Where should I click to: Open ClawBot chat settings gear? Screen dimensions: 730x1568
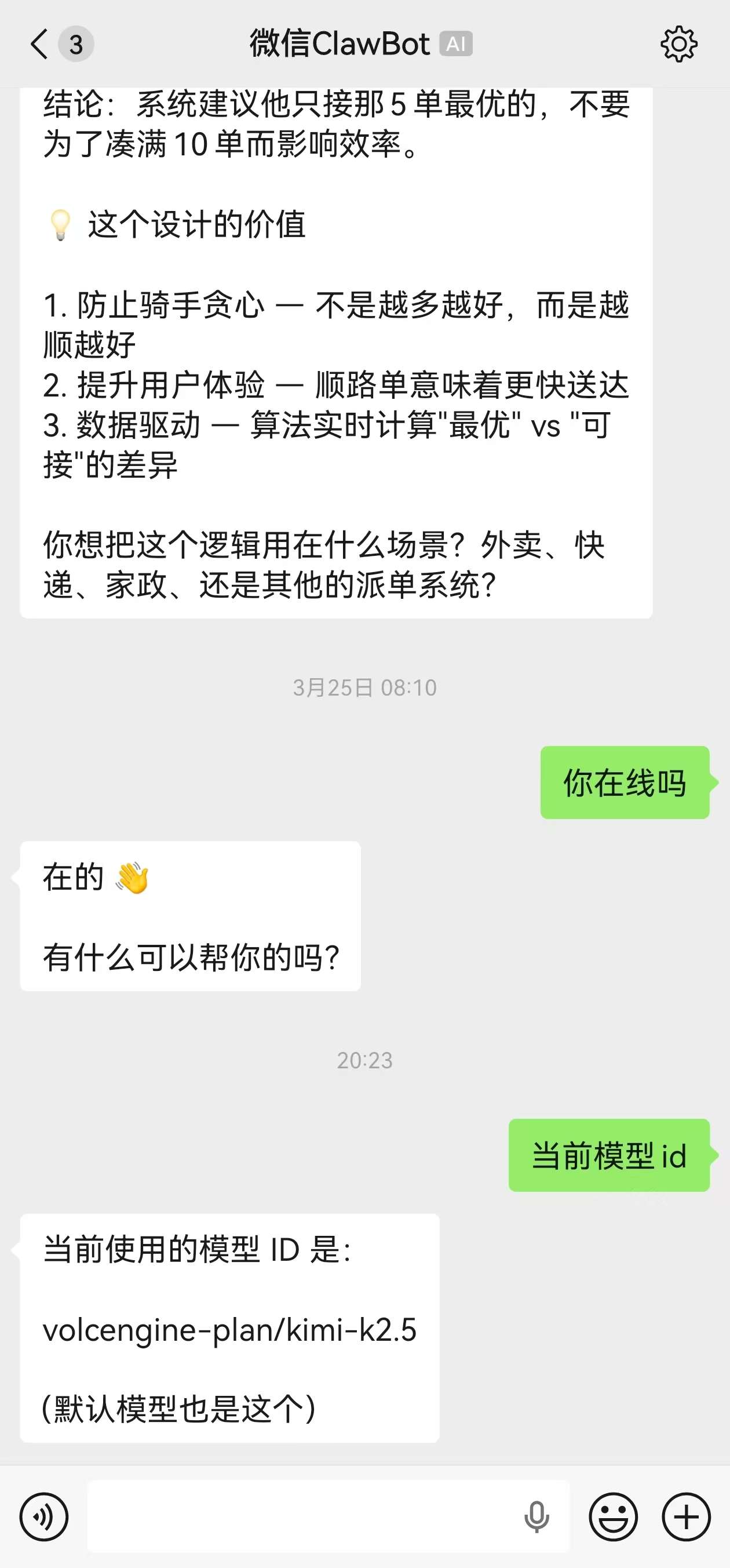[x=678, y=45]
